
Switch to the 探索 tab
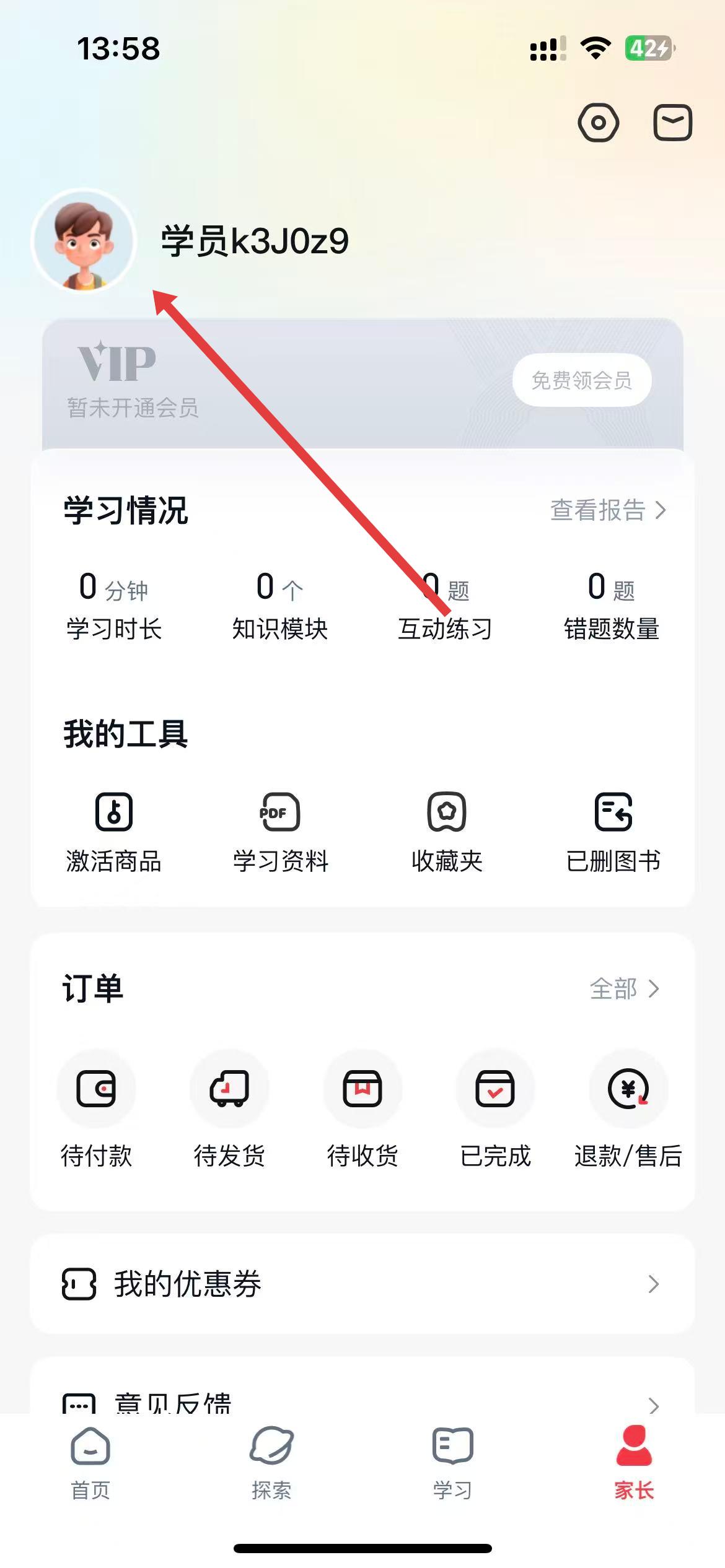[271, 1463]
